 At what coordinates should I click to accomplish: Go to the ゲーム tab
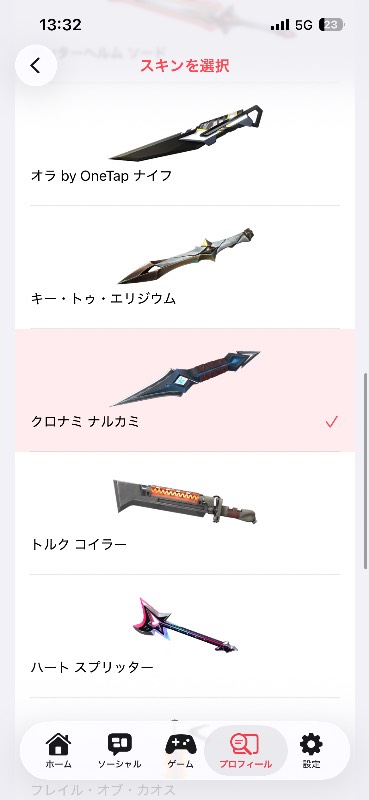coord(181,751)
